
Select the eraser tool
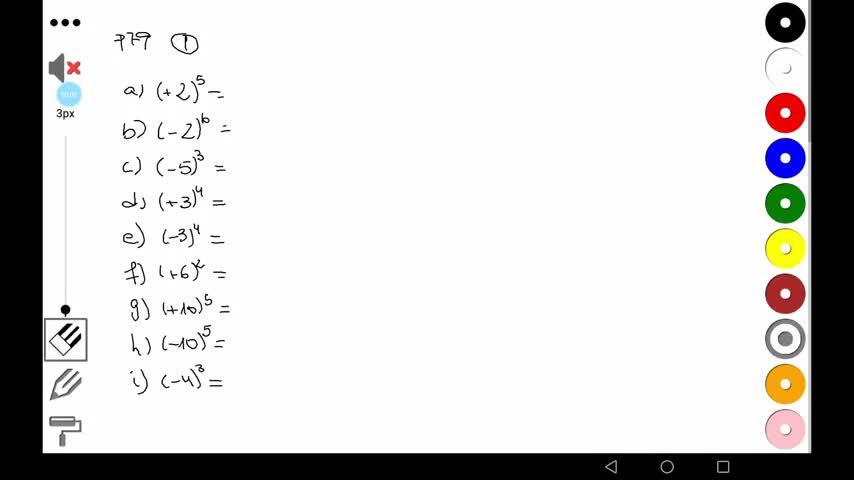[66, 340]
